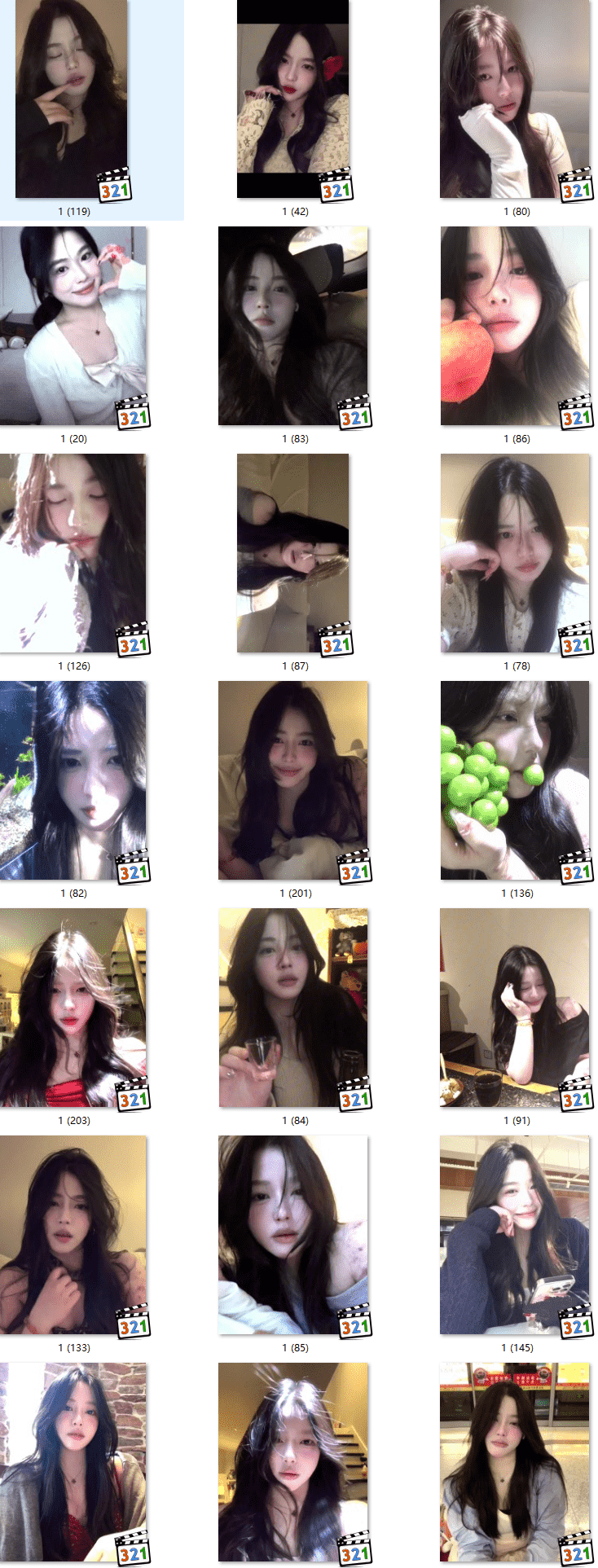Open video file 1 (42)
598x1568 pixels.
click(x=293, y=99)
